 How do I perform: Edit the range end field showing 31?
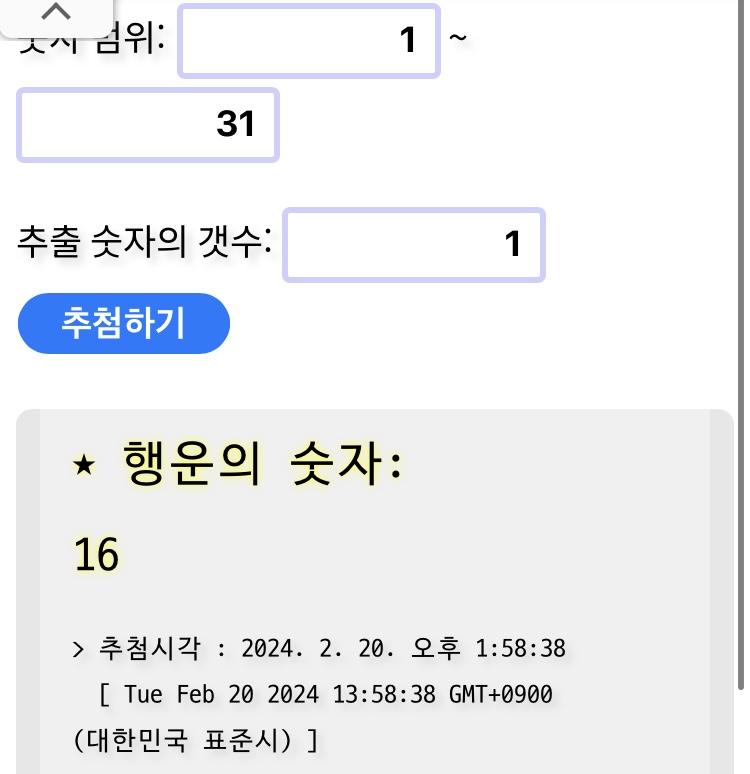[148, 125]
